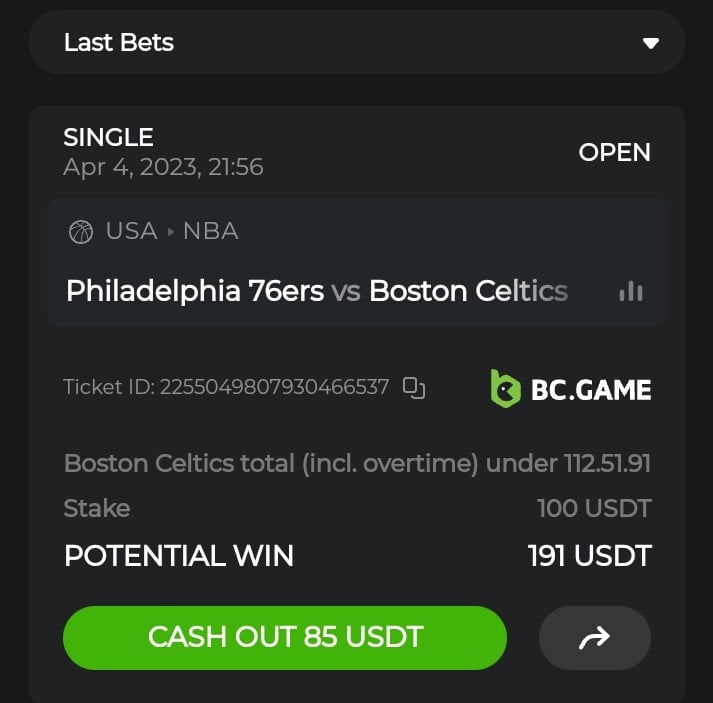
Task: Copy the ticket ID
Action: coord(414,387)
